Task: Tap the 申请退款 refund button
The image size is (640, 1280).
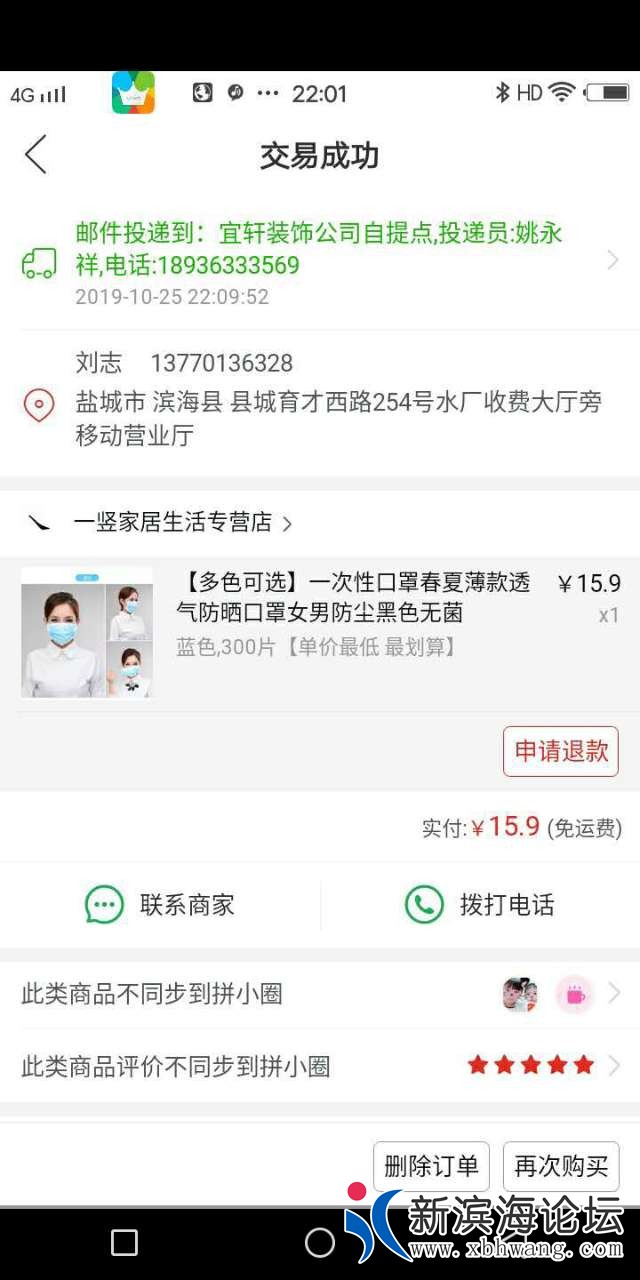Action: pos(560,751)
